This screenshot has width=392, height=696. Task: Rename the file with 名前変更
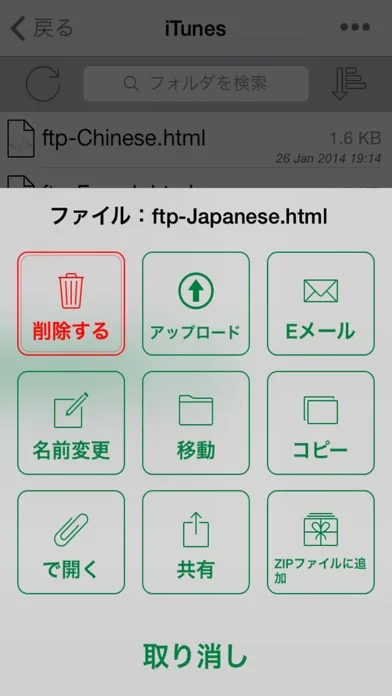pyautogui.click(x=71, y=423)
